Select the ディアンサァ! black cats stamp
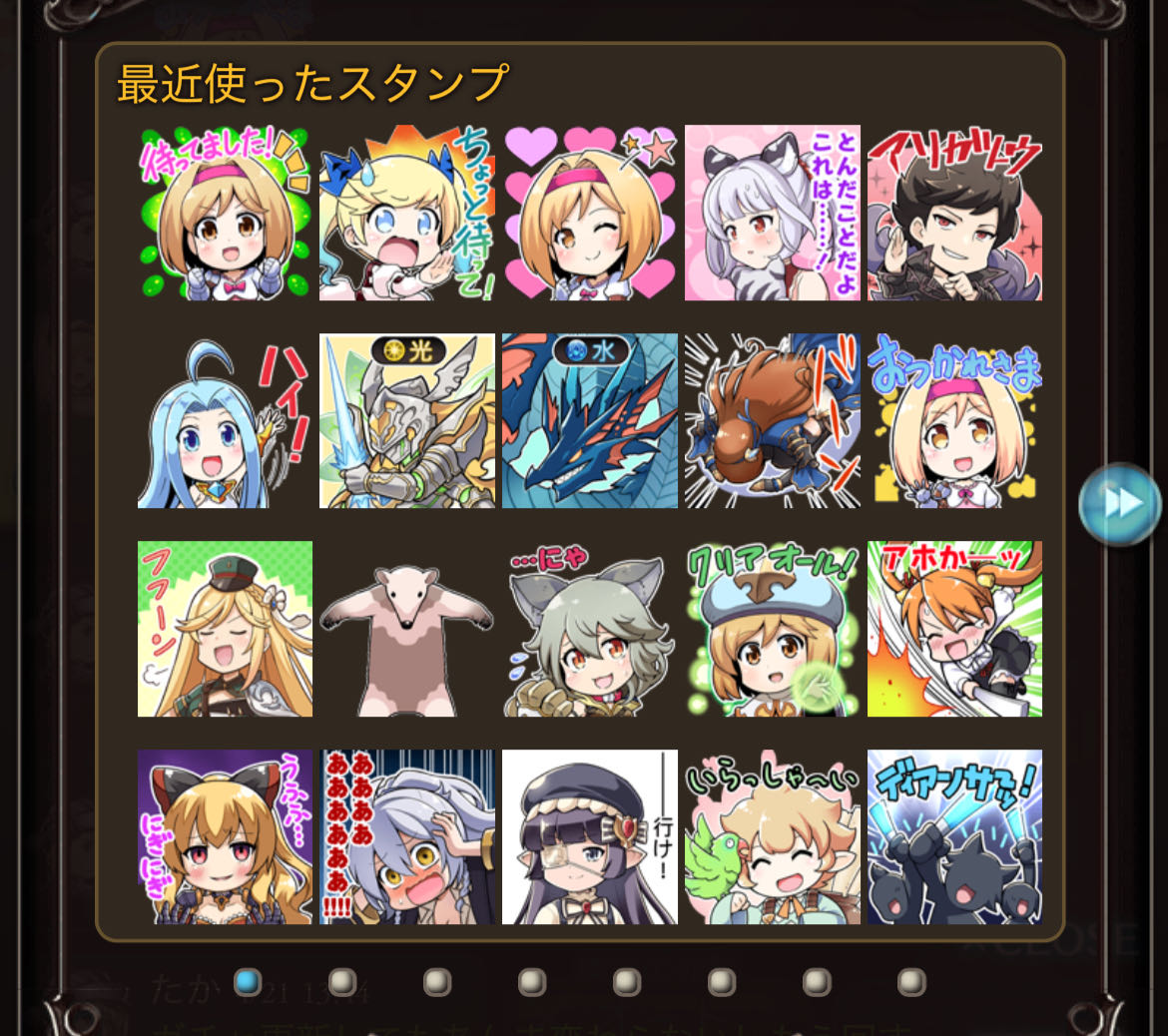Image resolution: width=1168 pixels, height=1036 pixels. coord(955,837)
